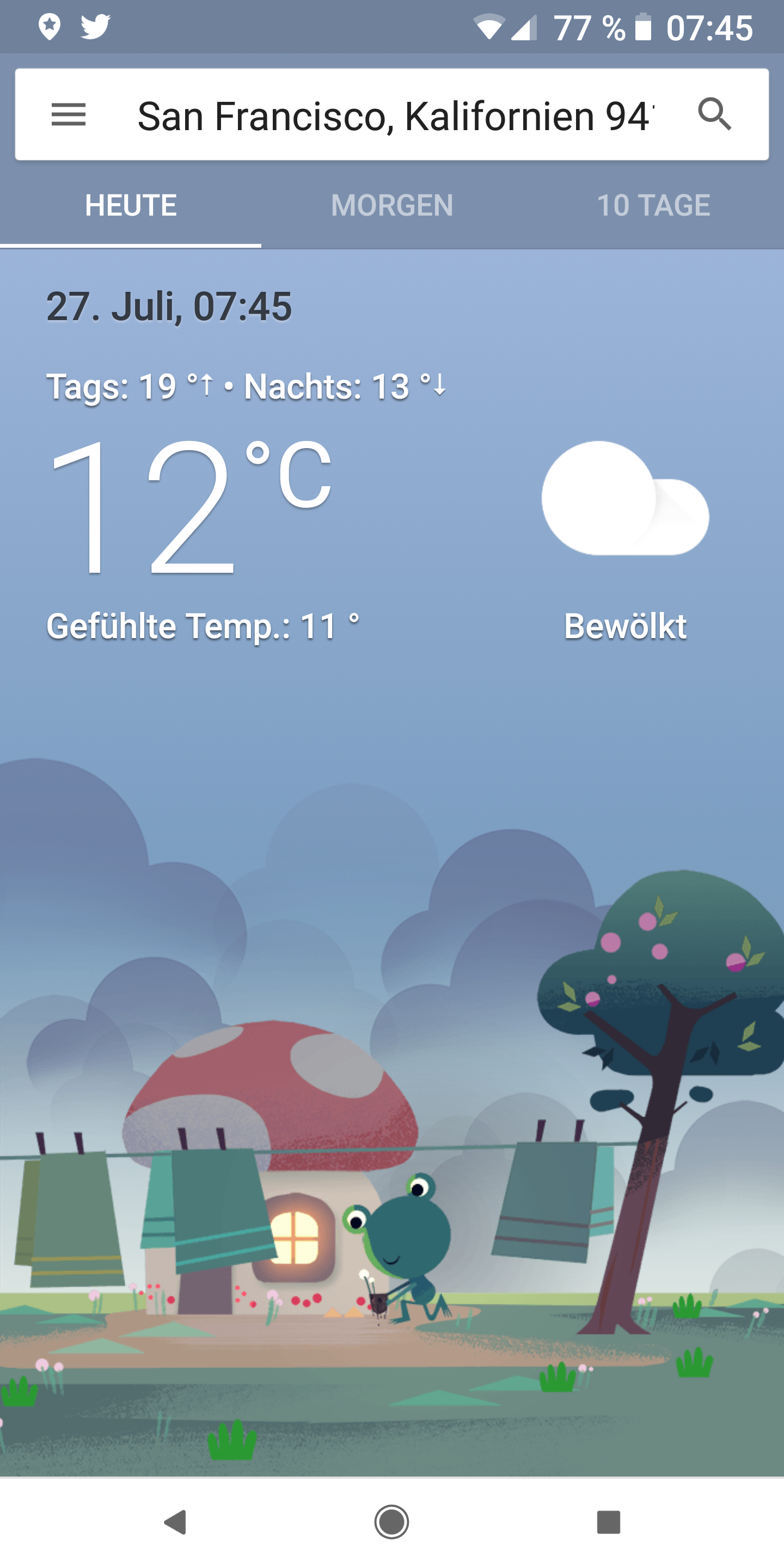Open the hamburger menu
784x1568 pixels.
click(68, 114)
